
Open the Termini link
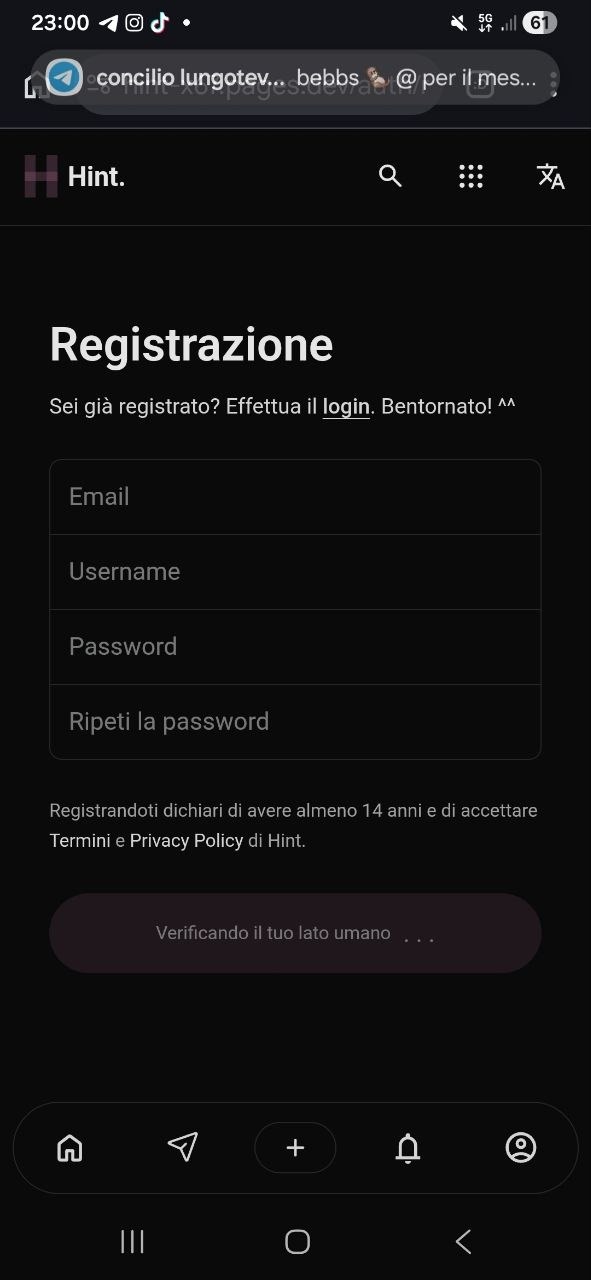(x=80, y=841)
